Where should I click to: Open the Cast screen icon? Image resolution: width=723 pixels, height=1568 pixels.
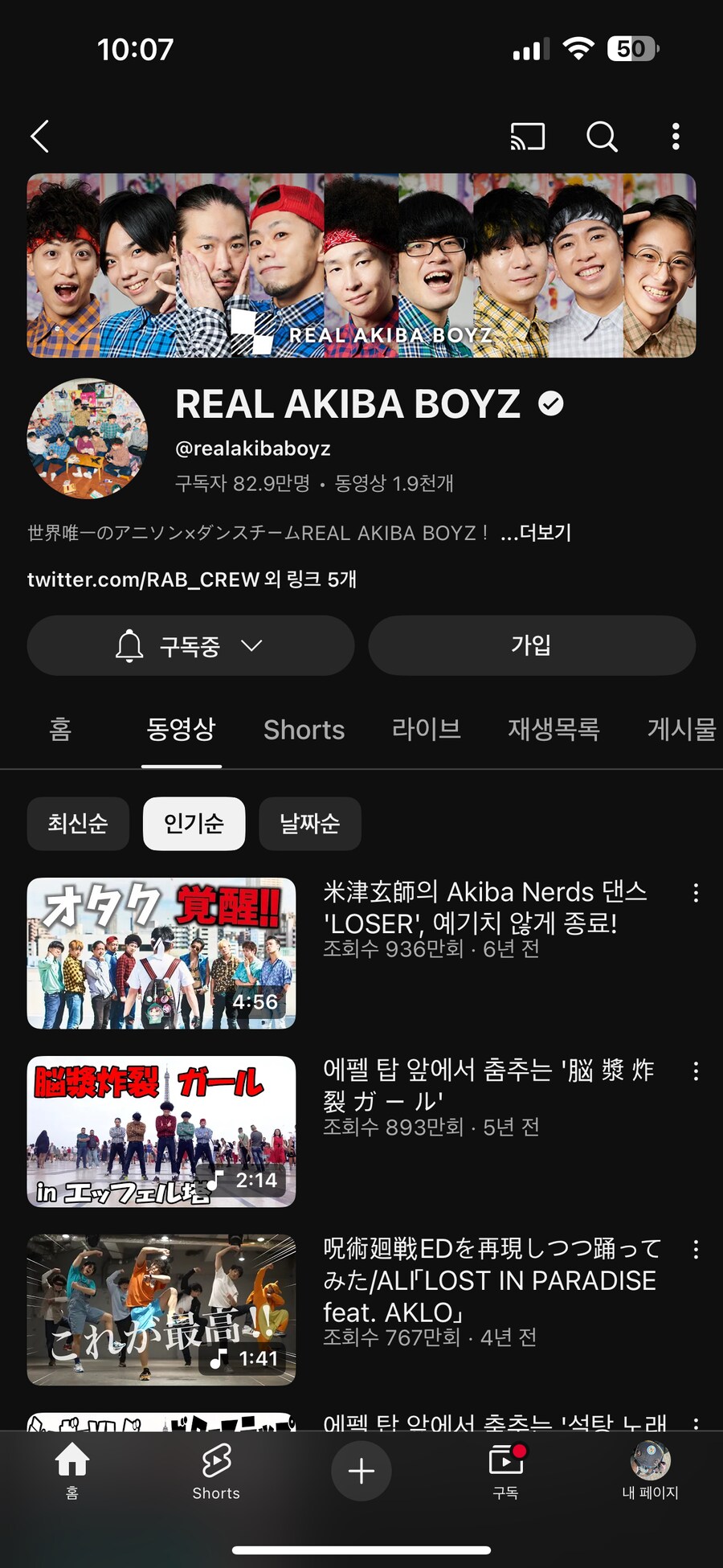[528, 137]
